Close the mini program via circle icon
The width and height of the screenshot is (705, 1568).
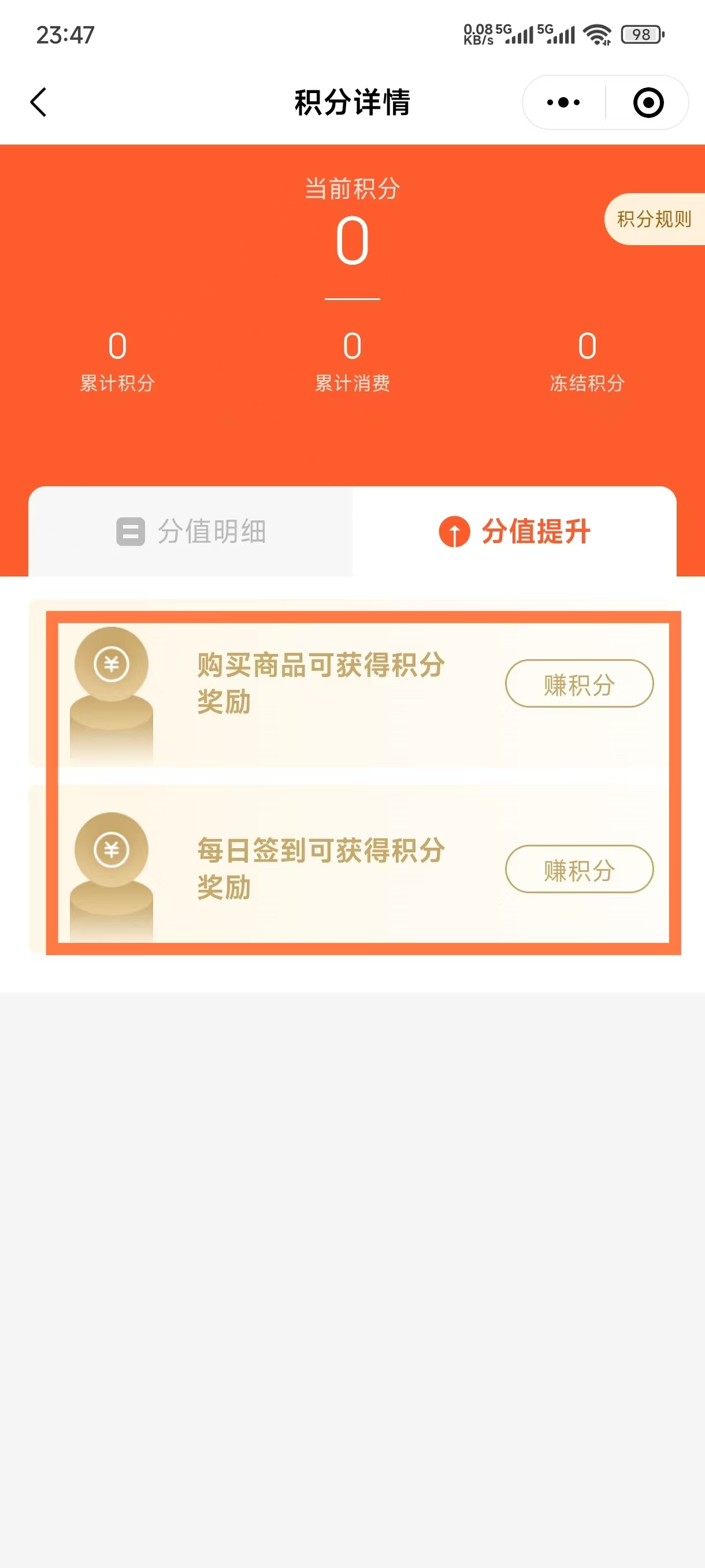[648, 102]
